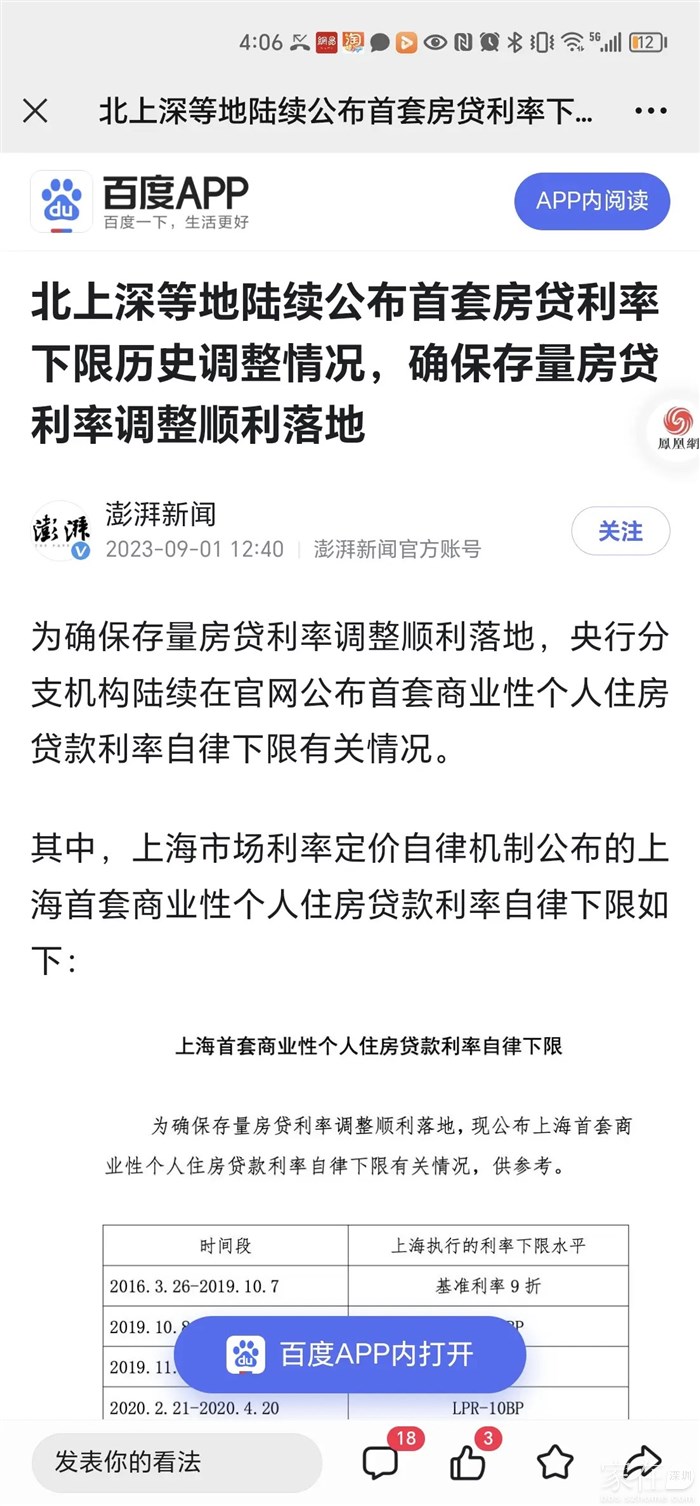Close the article page with X
700x1506 pixels.
point(35,111)
